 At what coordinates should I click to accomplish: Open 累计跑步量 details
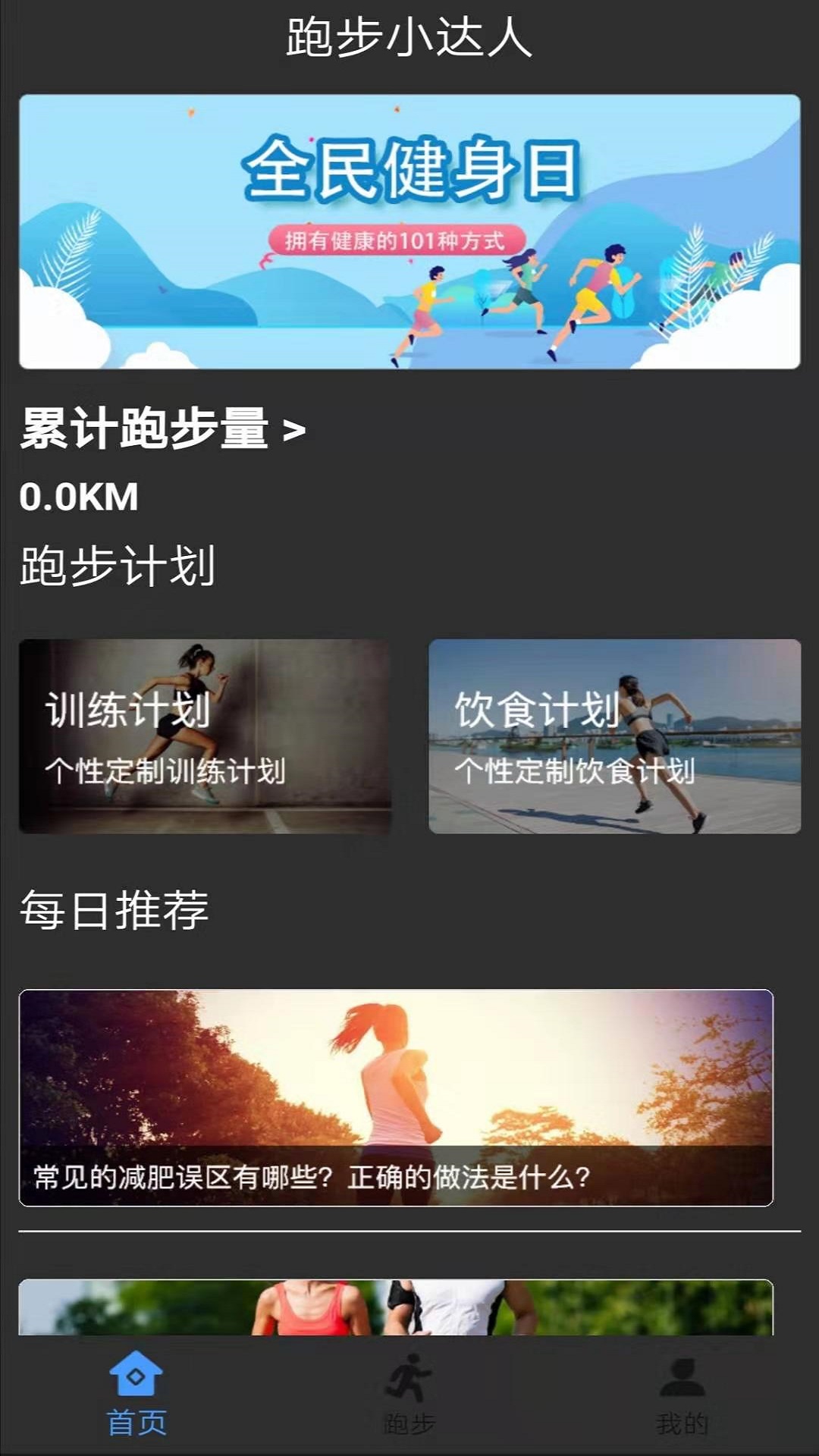[x=163, y=429]
